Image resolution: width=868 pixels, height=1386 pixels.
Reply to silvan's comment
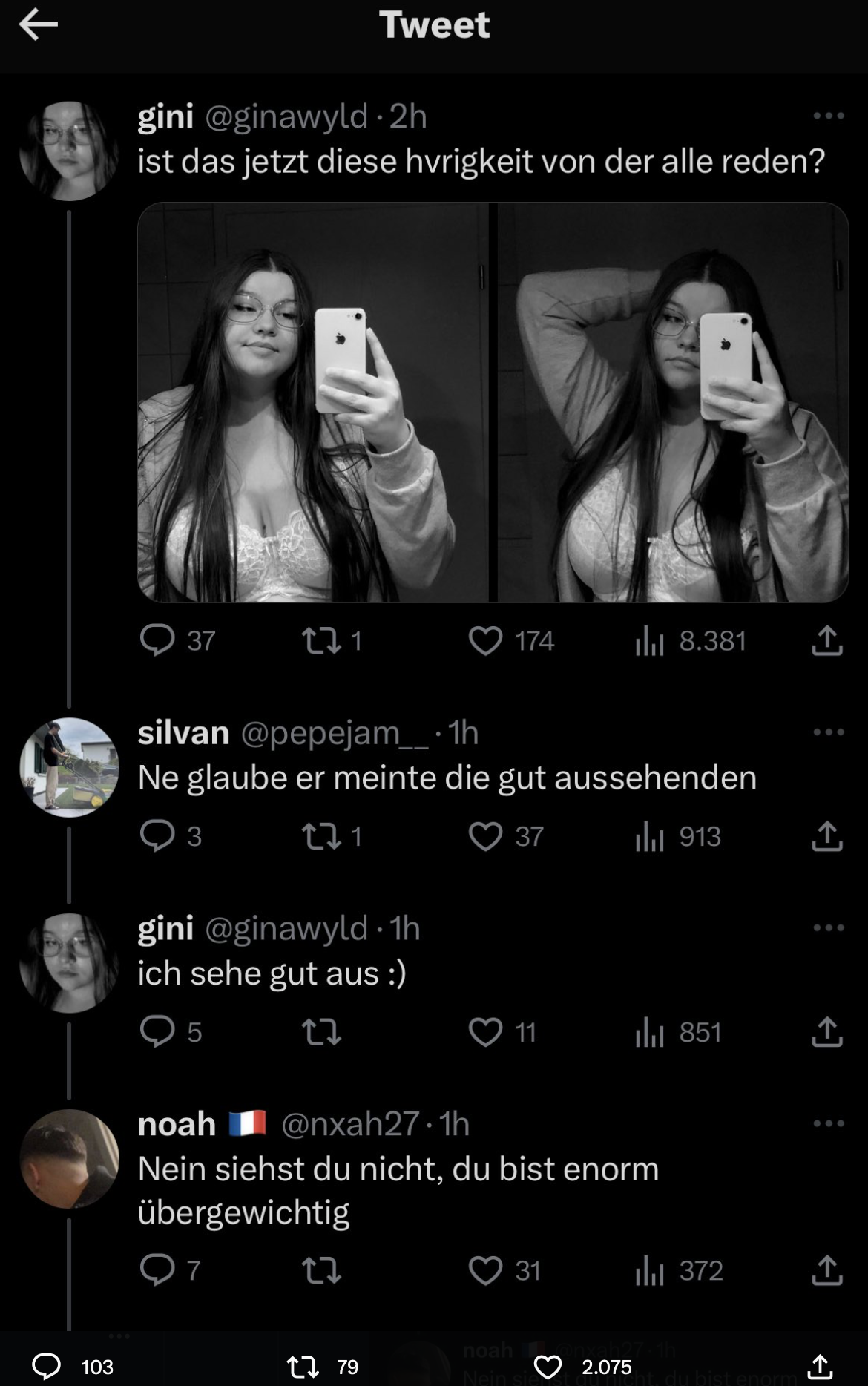(157, 835)
